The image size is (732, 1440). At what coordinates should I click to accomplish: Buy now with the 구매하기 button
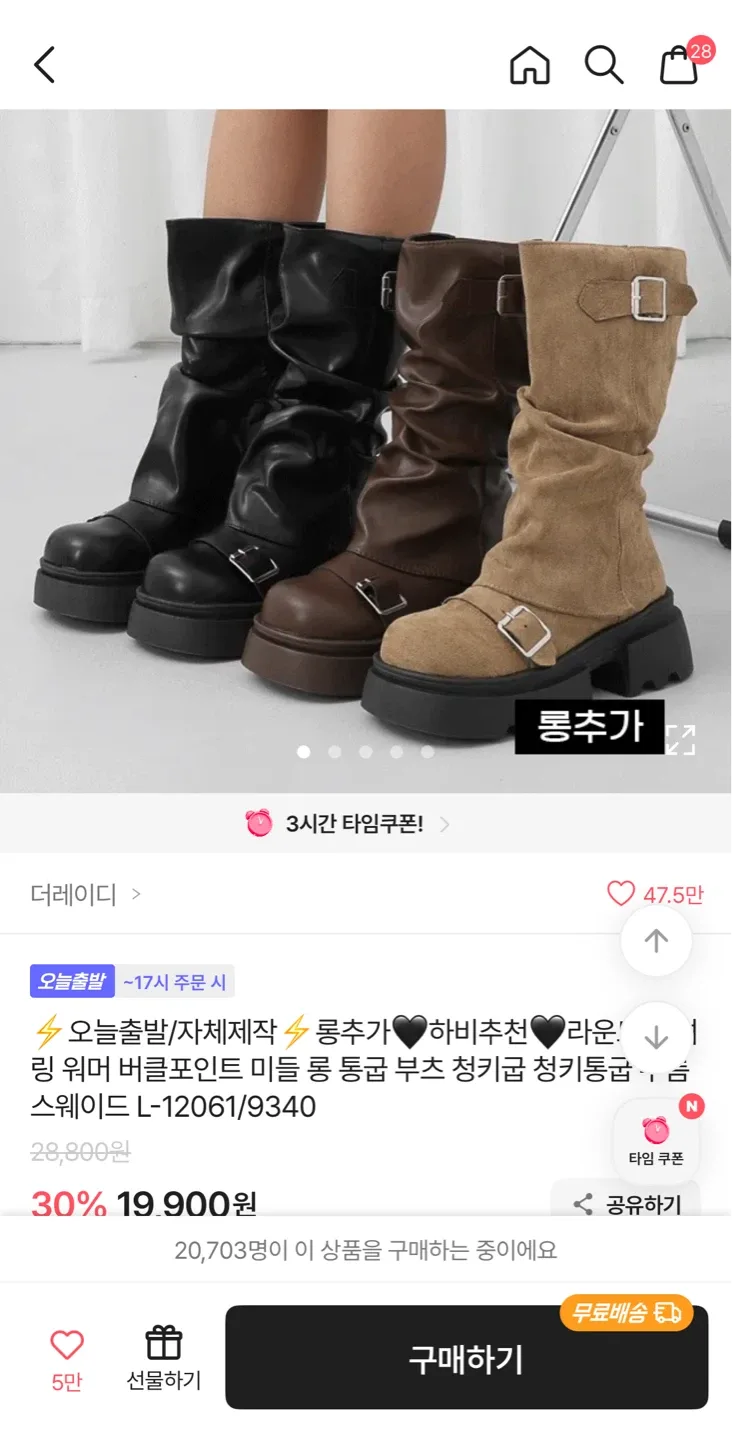pyautogui.click(x=466, y=1358)
